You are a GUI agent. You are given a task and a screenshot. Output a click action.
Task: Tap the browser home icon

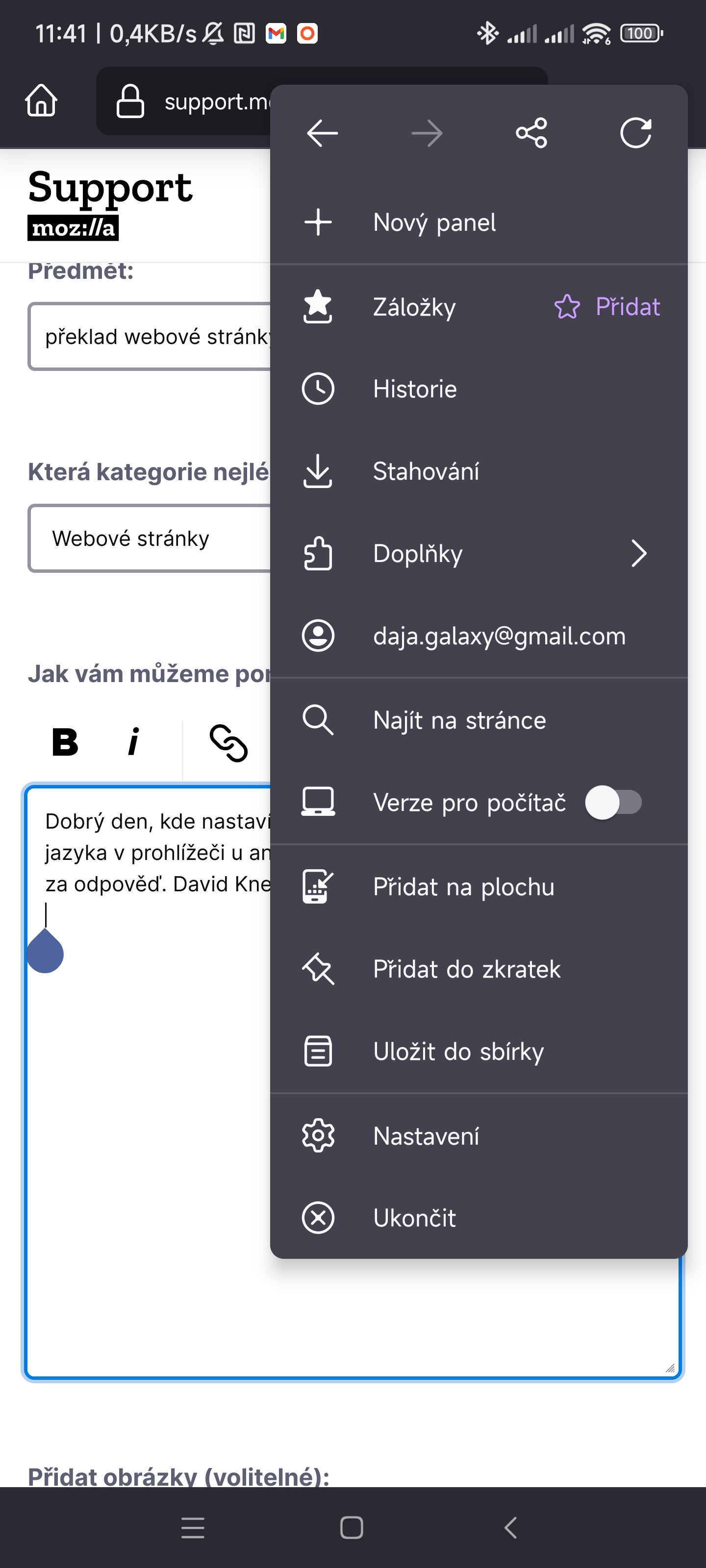(41, 100)
